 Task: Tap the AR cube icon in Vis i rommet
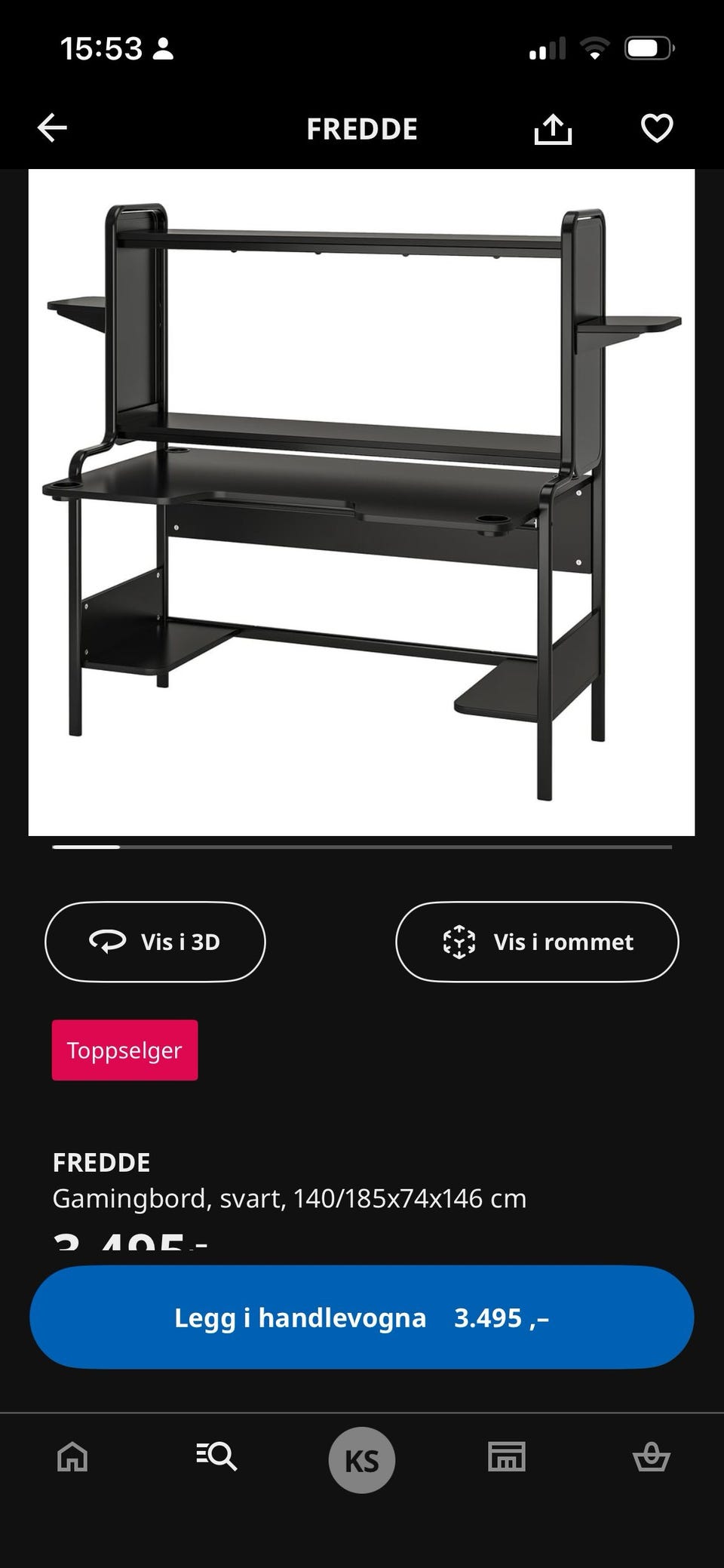460,941
